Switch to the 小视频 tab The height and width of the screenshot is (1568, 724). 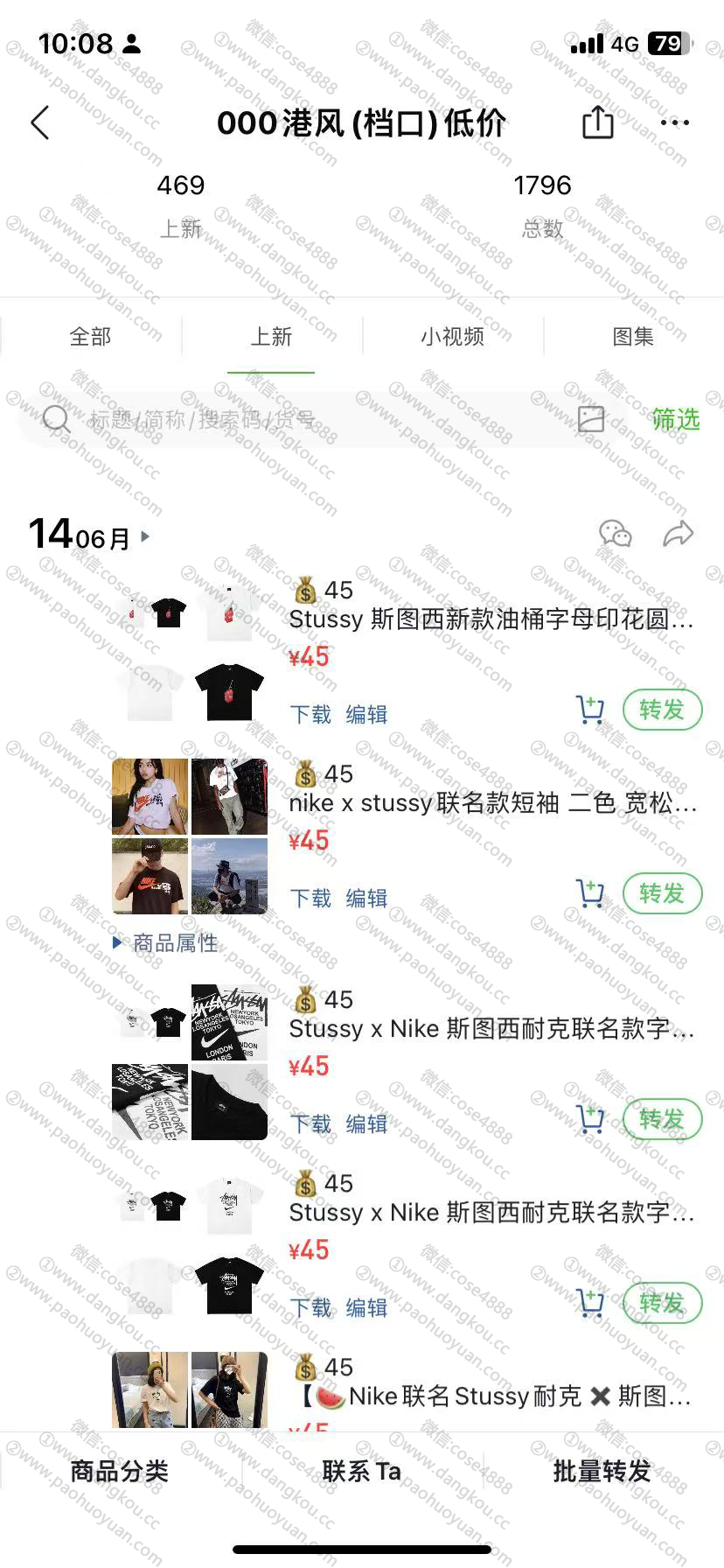(452, 337)
